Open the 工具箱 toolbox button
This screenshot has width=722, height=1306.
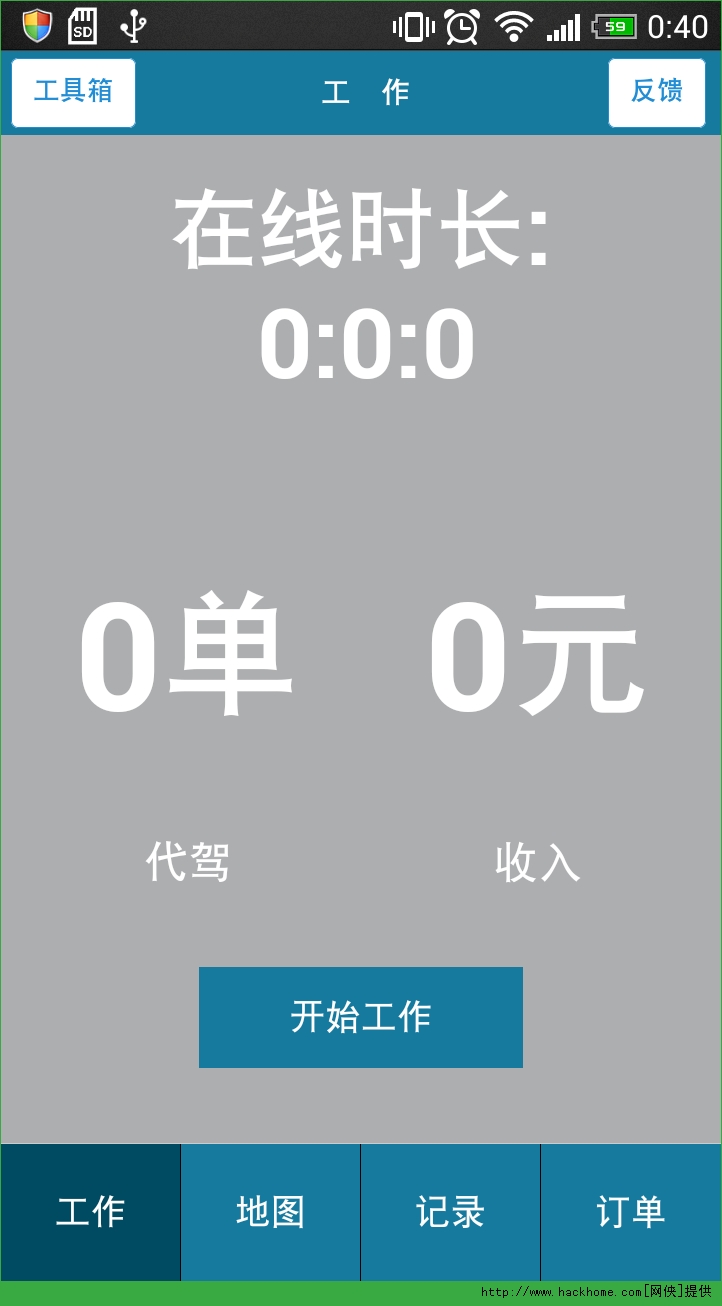[73, 92]
